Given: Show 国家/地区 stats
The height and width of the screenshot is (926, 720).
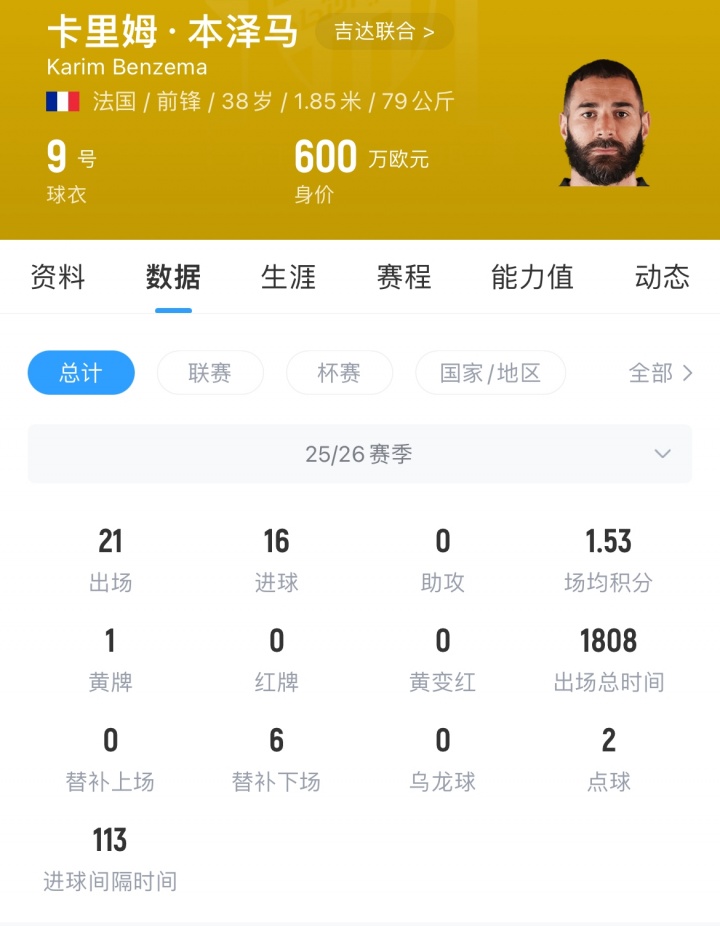Looking at the screenshot, I should click(490, 373).
